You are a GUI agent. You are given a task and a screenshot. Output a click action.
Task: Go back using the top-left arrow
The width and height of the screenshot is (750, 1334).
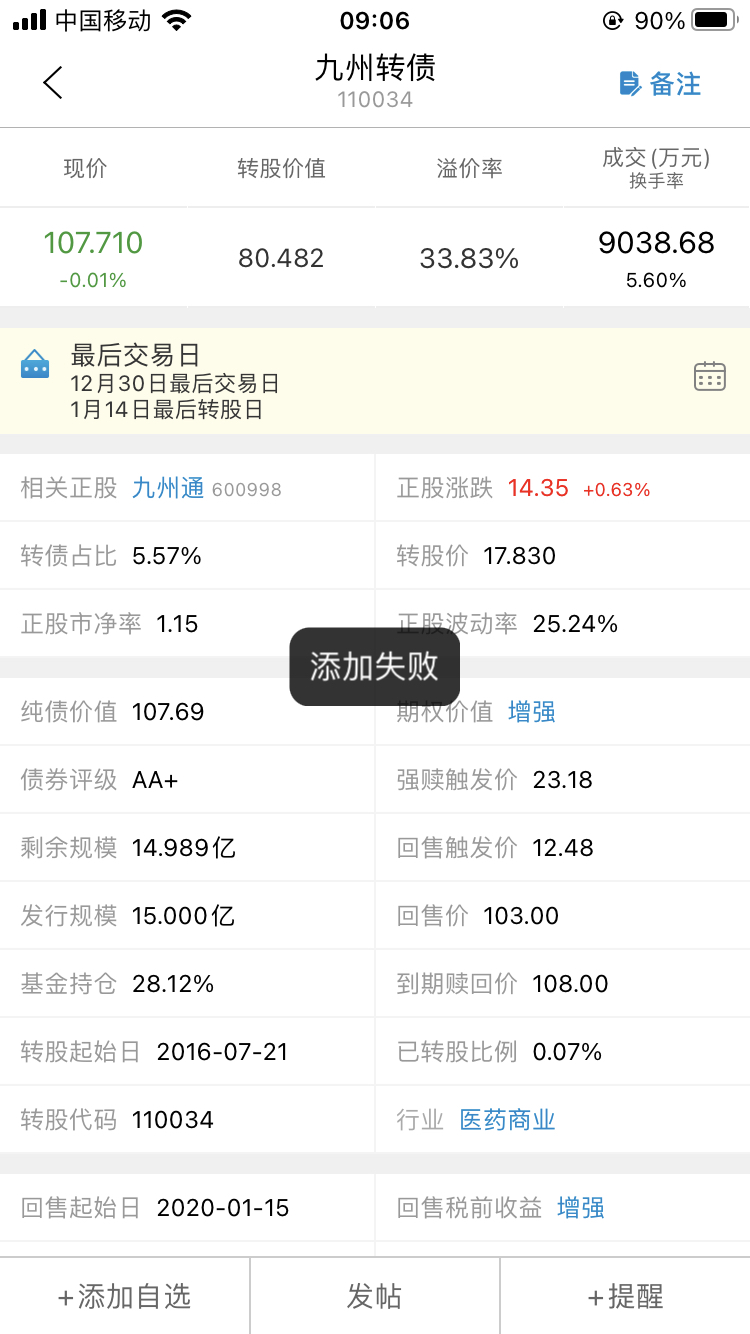(53, 83)
